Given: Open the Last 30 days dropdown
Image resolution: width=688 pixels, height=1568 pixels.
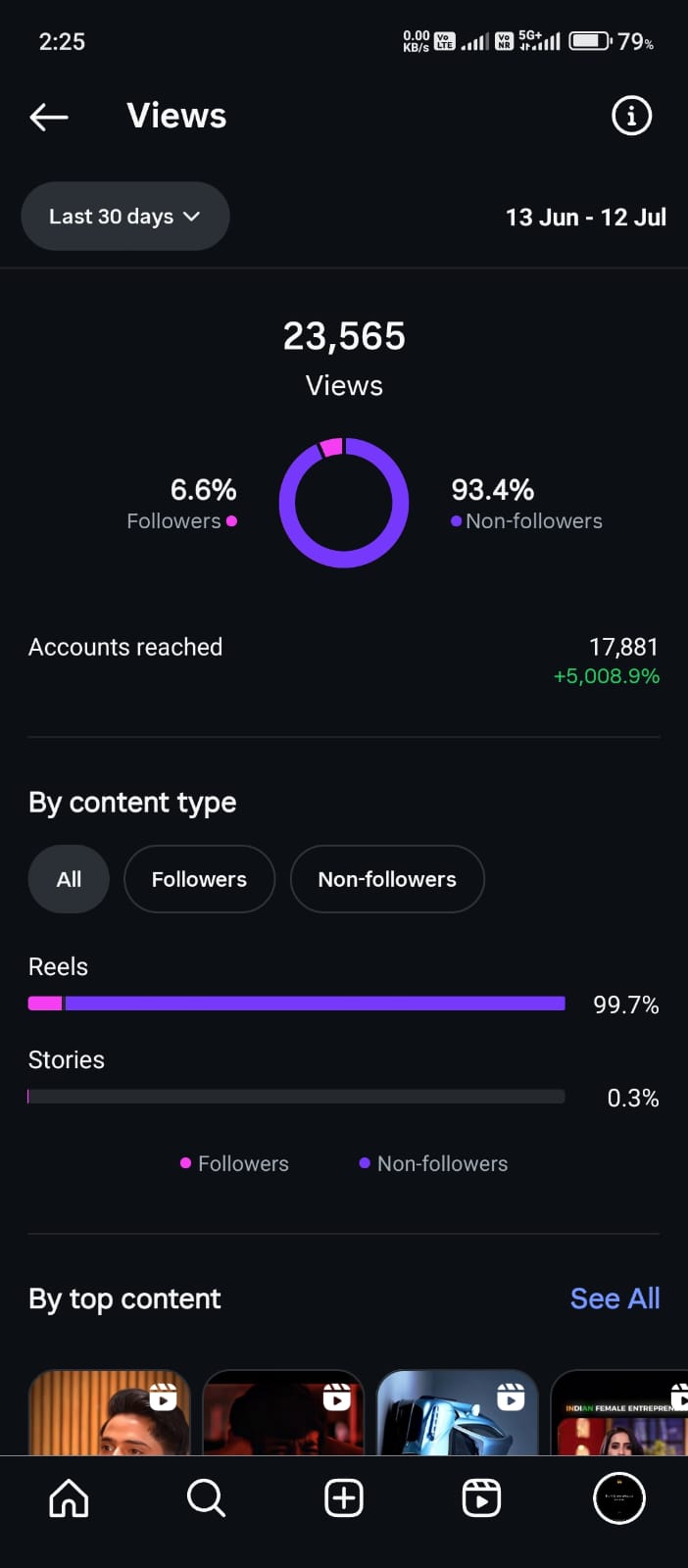Looking at the screenshot, I should [125, 217].
